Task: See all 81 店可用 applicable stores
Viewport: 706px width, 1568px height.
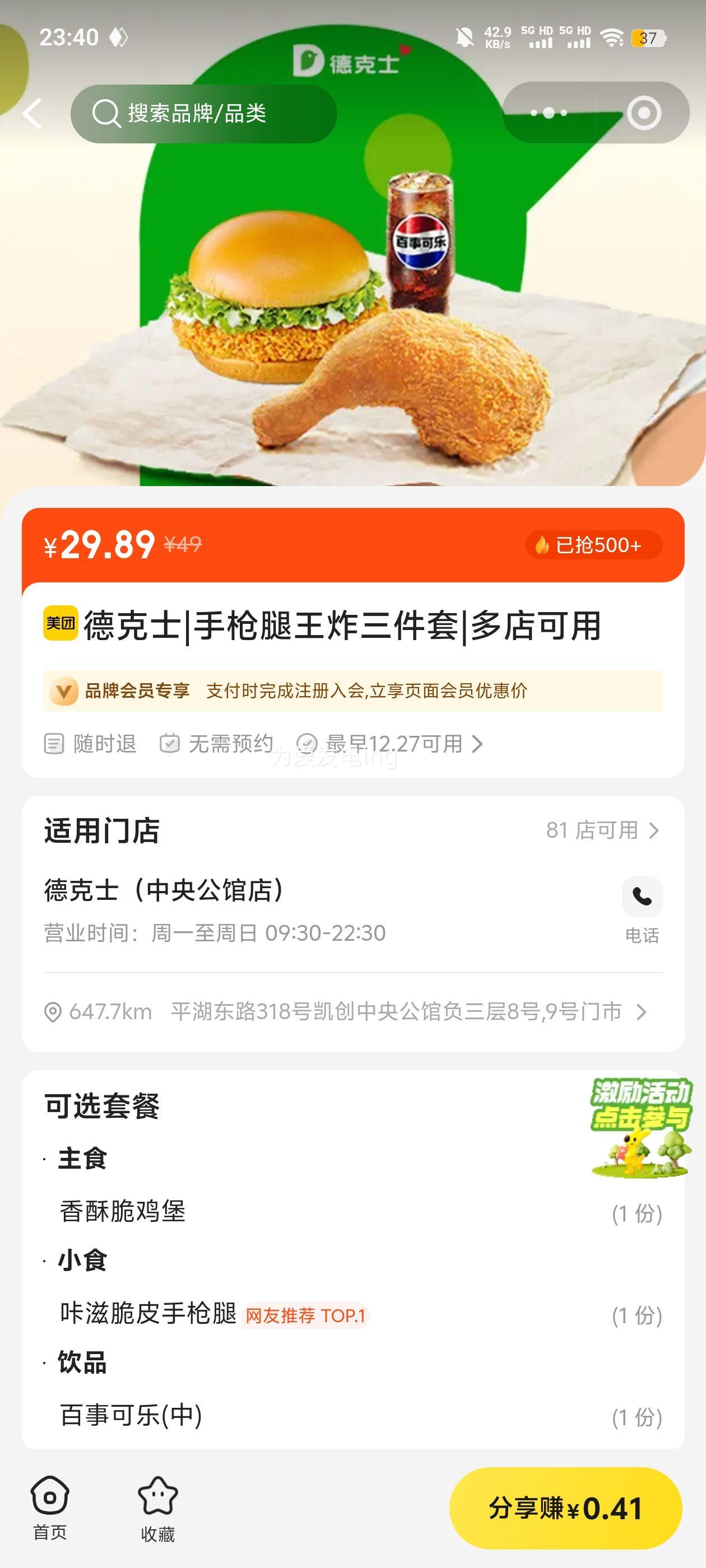Action: coord(602,830)
